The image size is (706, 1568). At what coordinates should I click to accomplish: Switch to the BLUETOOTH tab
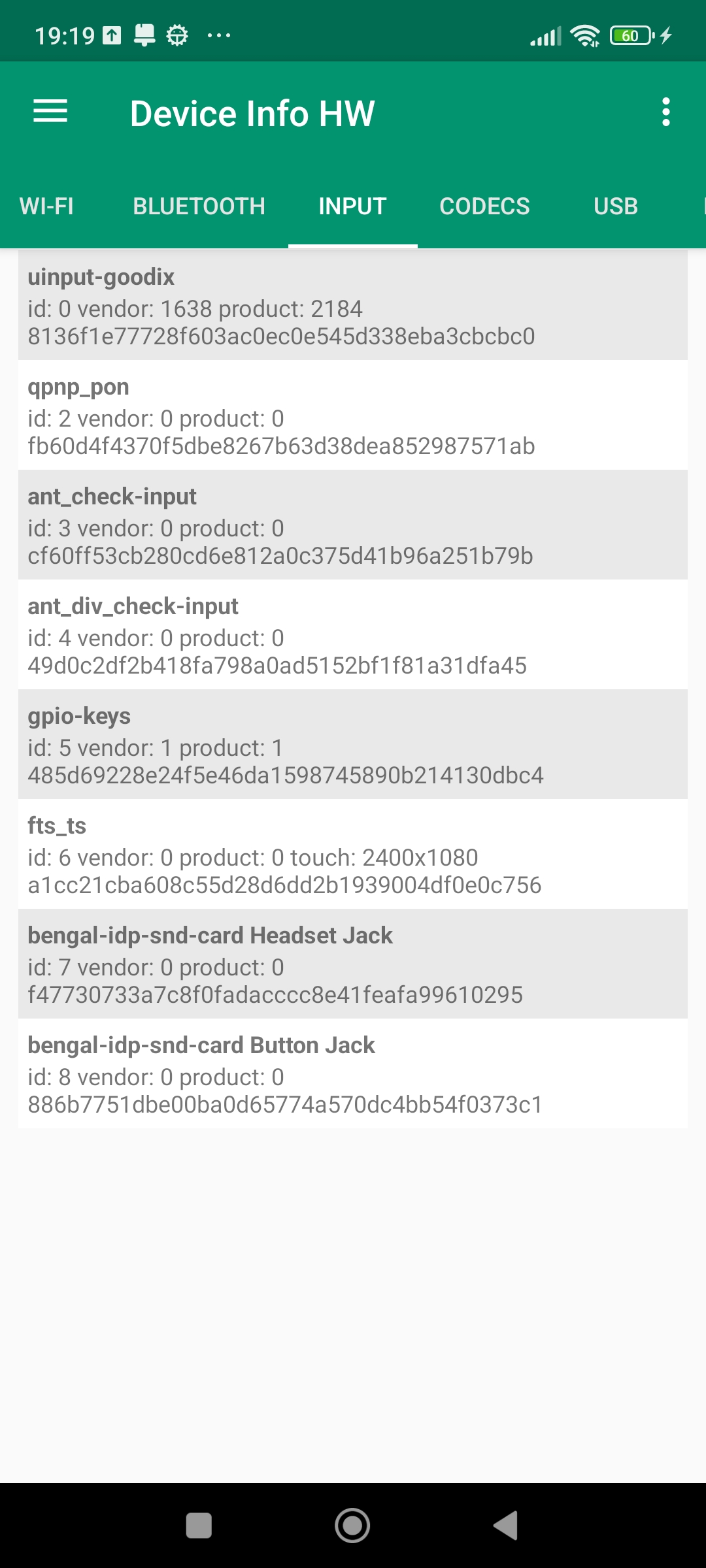[x=199, y=206]
